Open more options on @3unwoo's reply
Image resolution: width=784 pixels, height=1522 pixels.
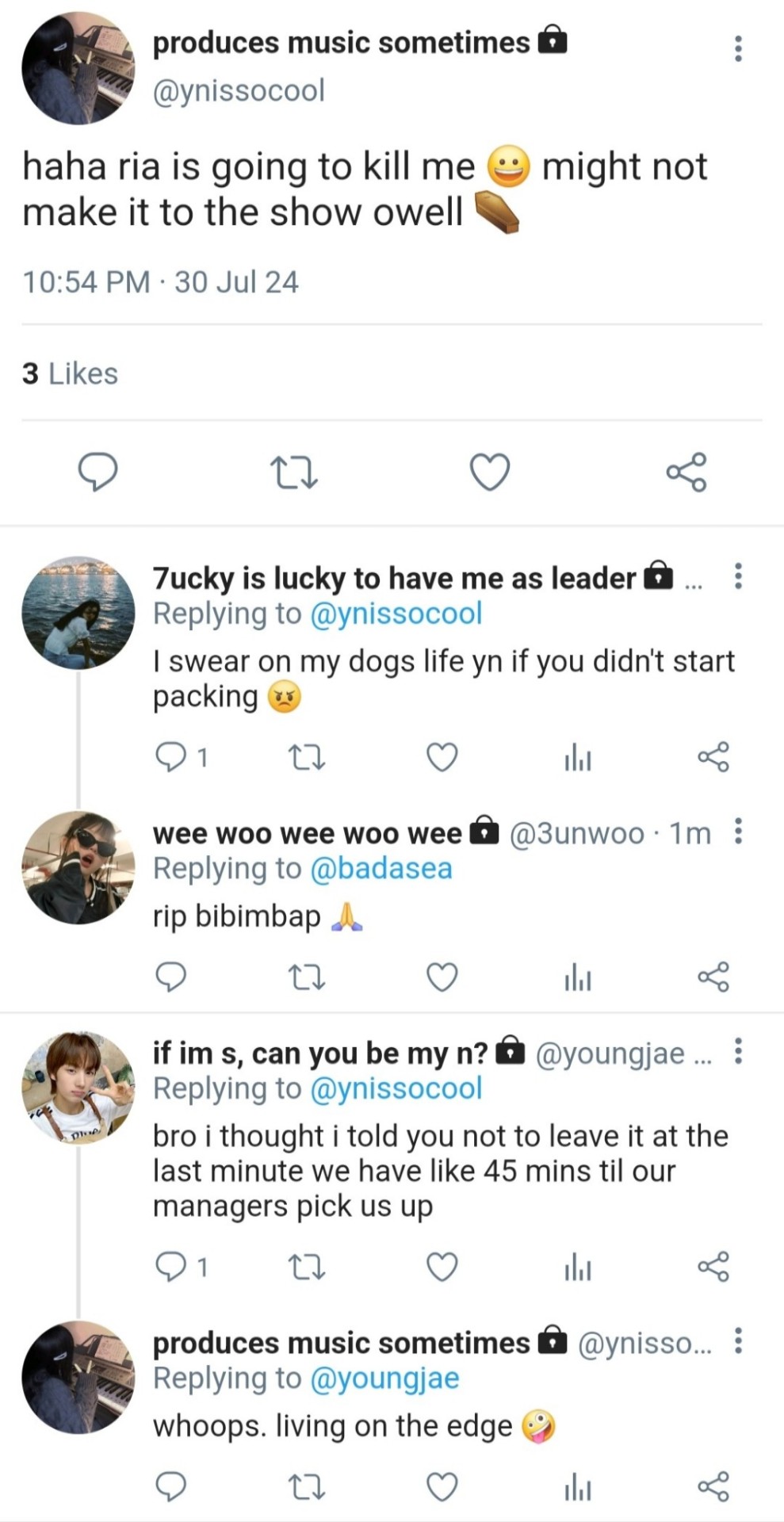tap(738, 832)
